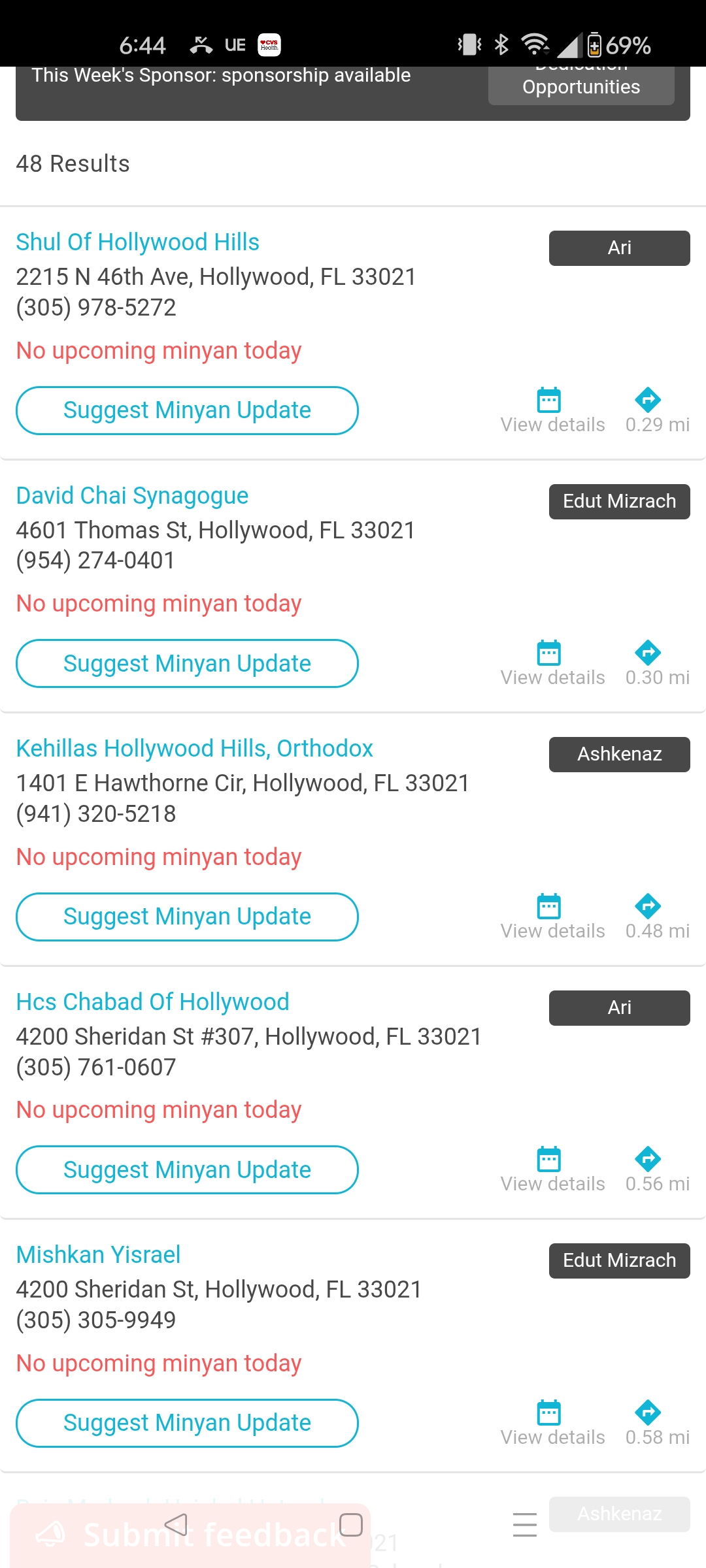706x1568 pixels.
Task: View details for David Chai Synagogue
Action: [552, 663]
